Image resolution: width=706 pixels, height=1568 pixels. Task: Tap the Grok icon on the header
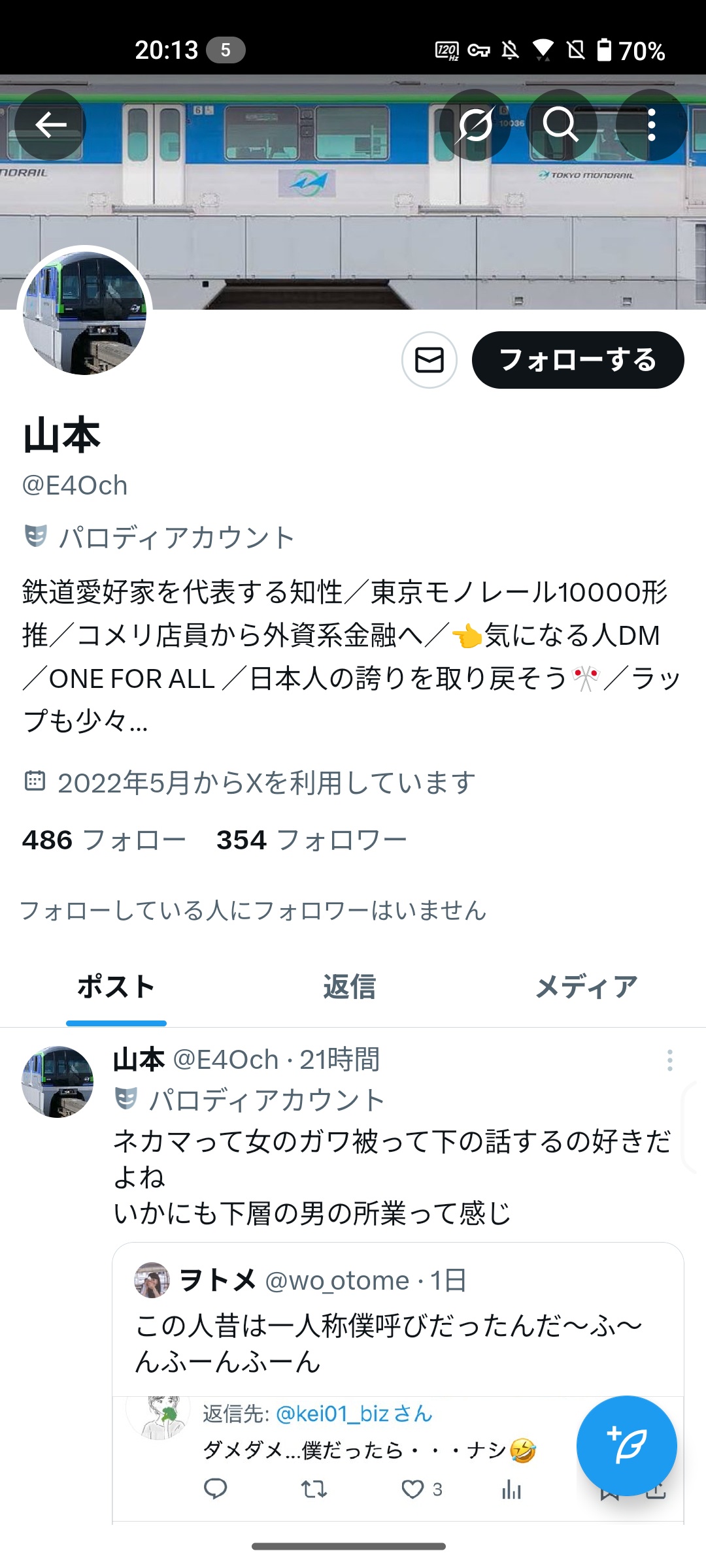475,125
